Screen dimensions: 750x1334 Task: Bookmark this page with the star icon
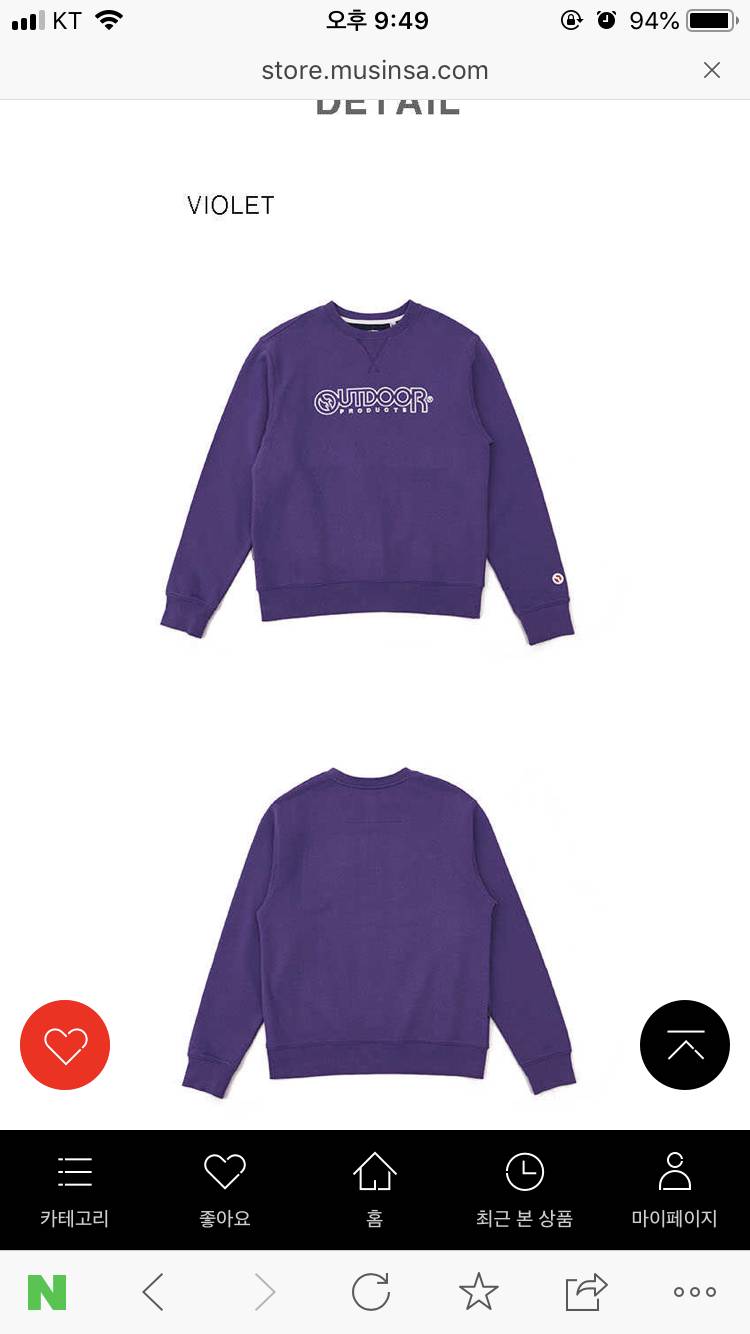(479, 1292)
